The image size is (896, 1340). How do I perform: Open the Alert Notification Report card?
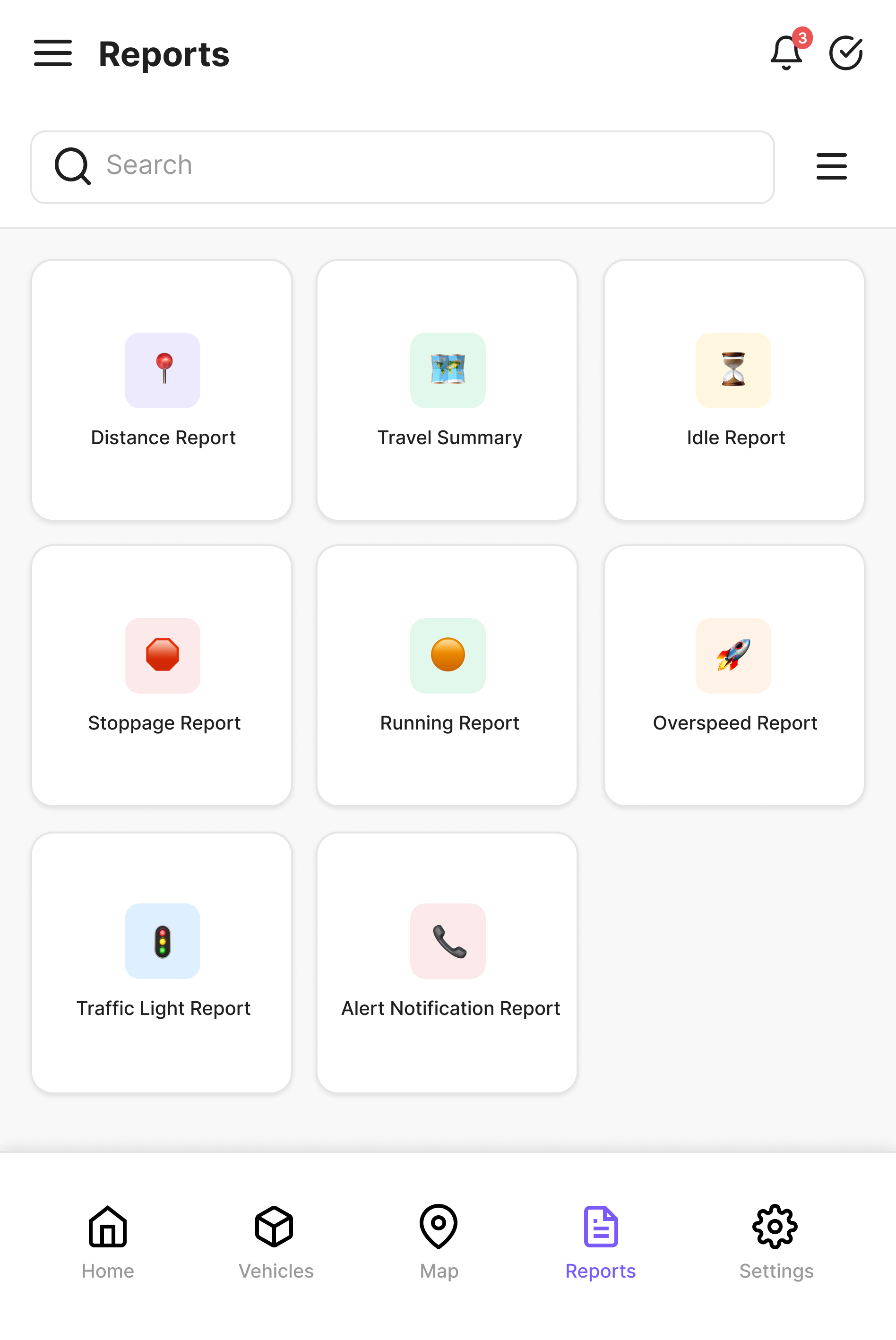(x=448, y=962)
